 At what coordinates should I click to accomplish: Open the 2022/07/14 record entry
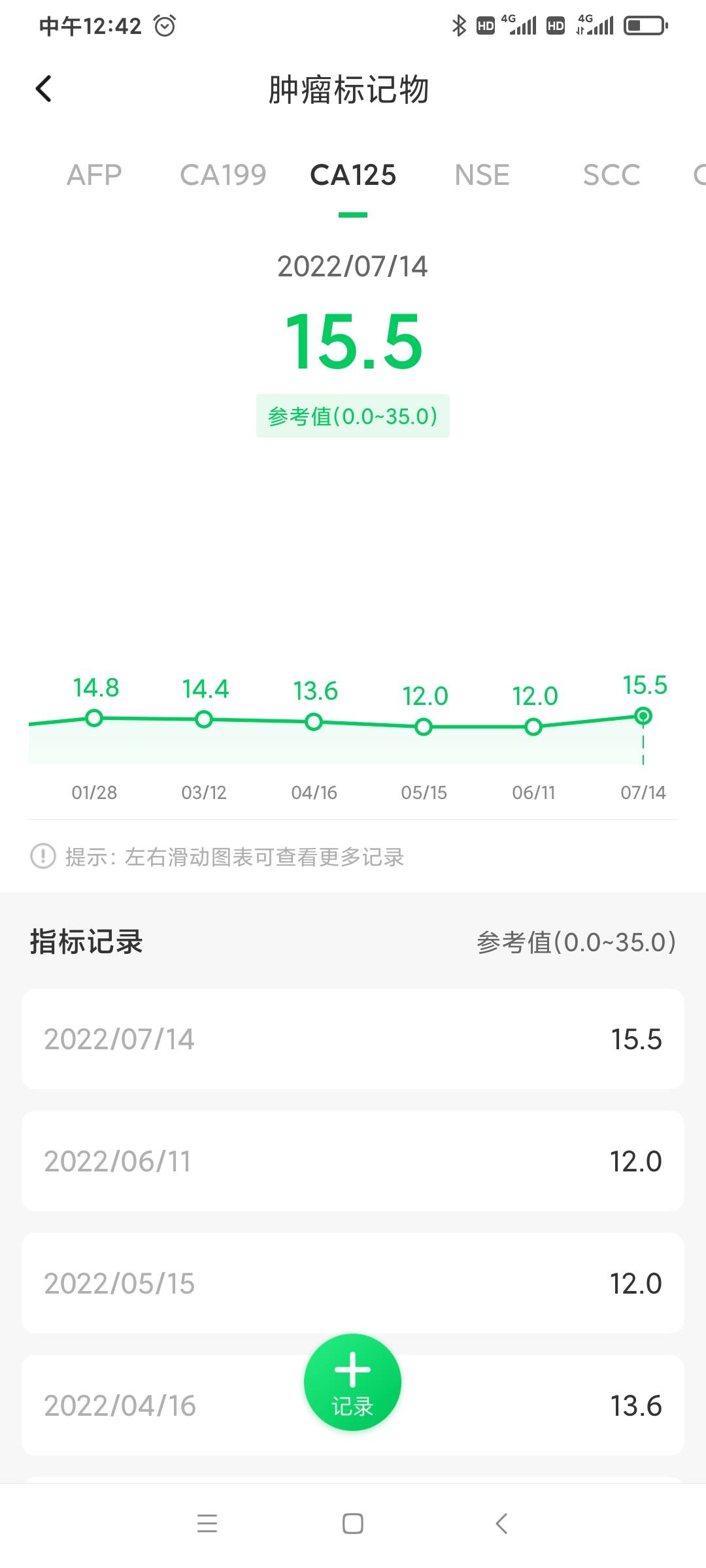pyautogui.click(x=352, y=1039)
